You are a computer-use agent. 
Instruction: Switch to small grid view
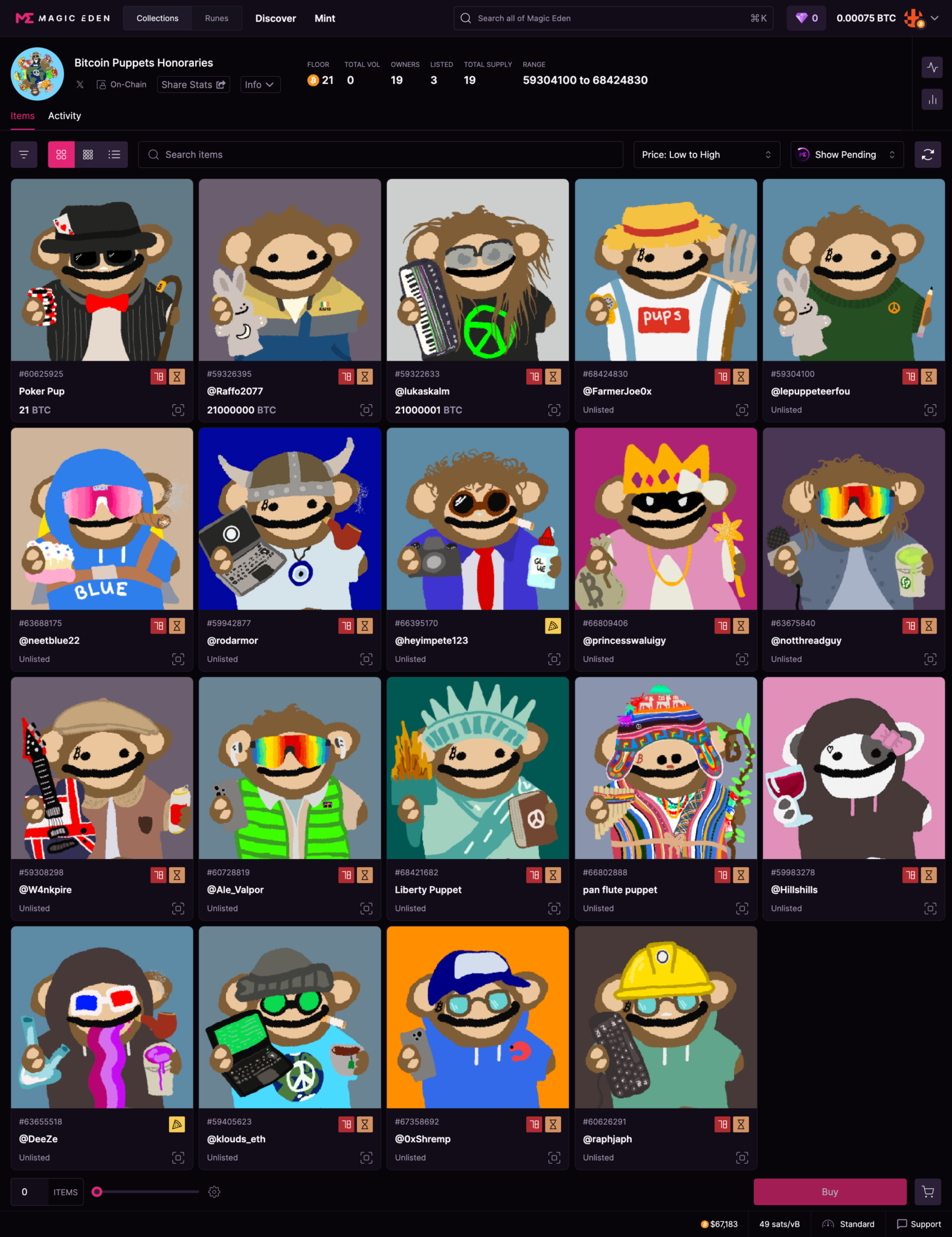pos(88,155)
